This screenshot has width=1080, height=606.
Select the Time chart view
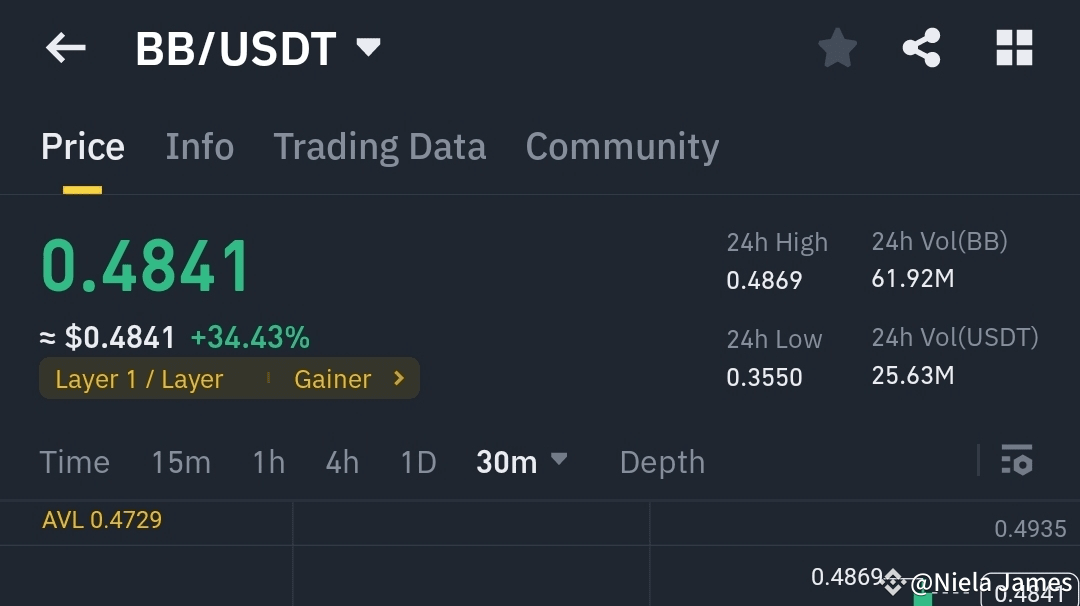74,462
